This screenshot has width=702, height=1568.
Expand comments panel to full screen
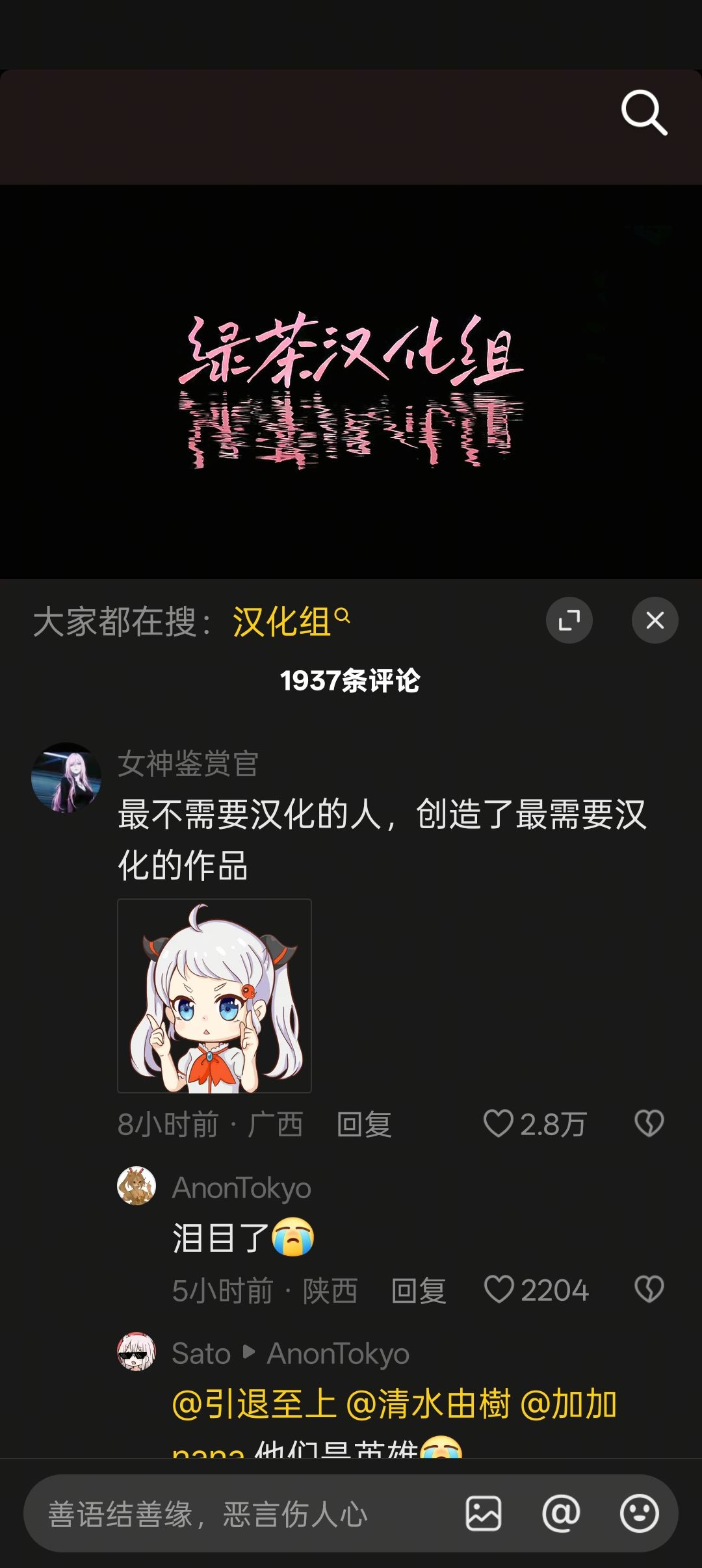[x=569, y=620]
